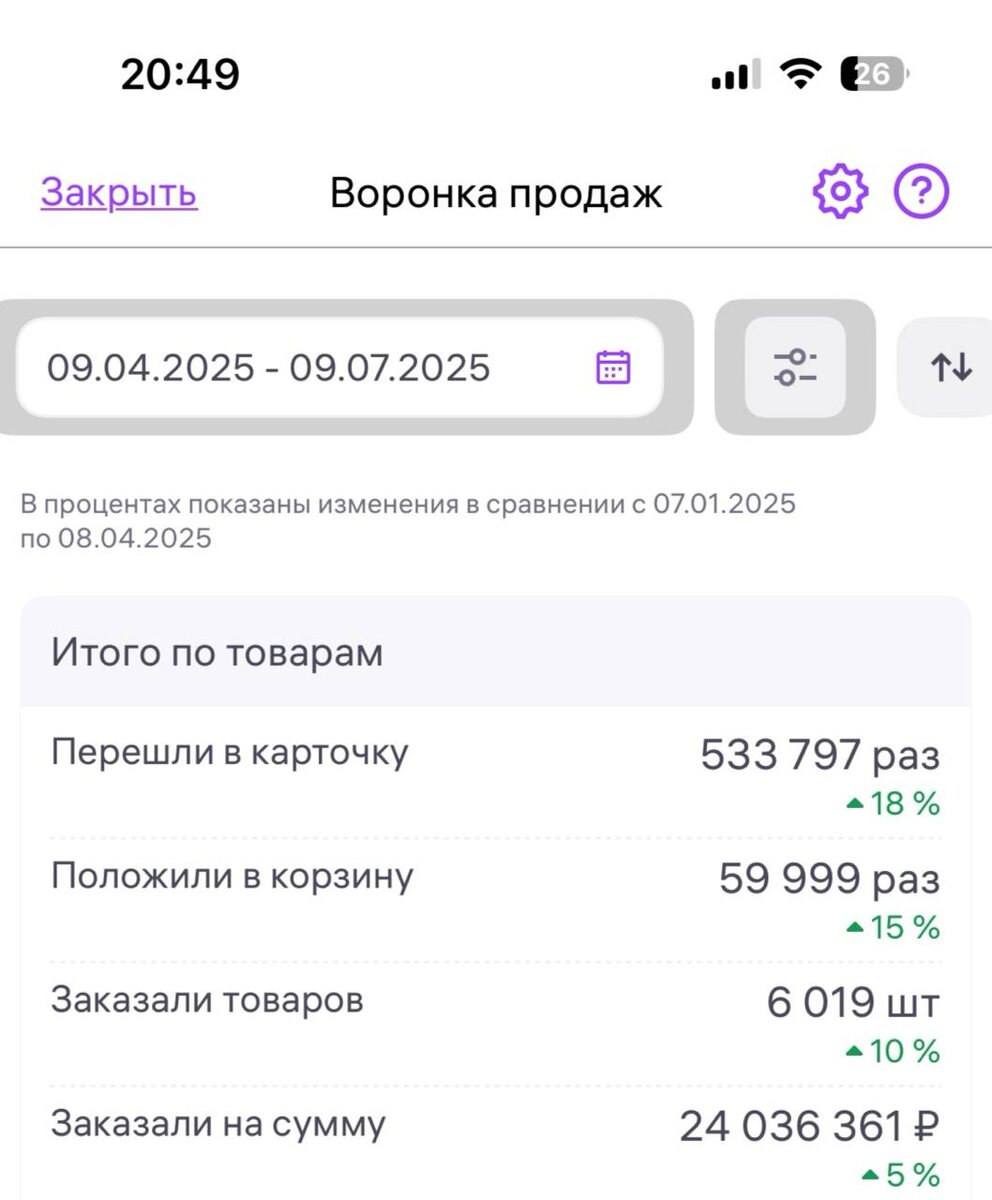This screenshot has height=1200, width=992.
Task: Open the settings gear icon
Action: click(x=840, y=192)
